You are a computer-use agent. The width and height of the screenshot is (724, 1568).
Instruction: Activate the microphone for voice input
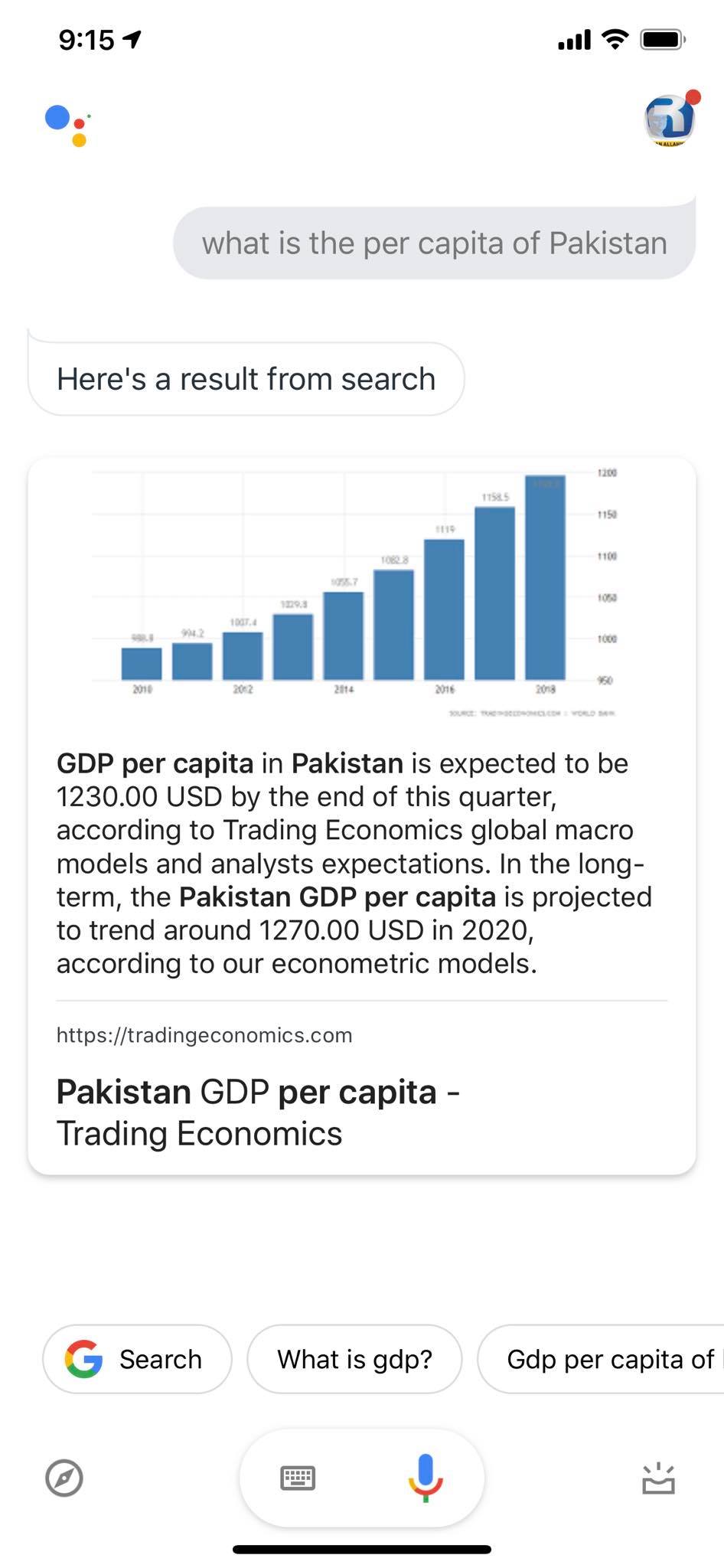[426, 1478]
